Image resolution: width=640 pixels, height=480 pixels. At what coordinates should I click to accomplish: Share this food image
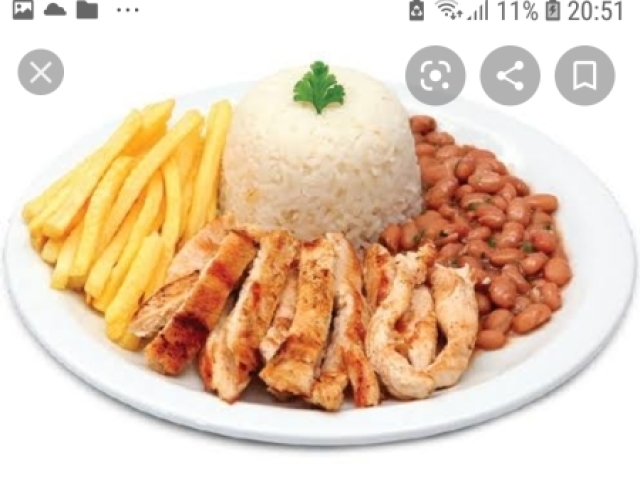click(x=510, y=76)
